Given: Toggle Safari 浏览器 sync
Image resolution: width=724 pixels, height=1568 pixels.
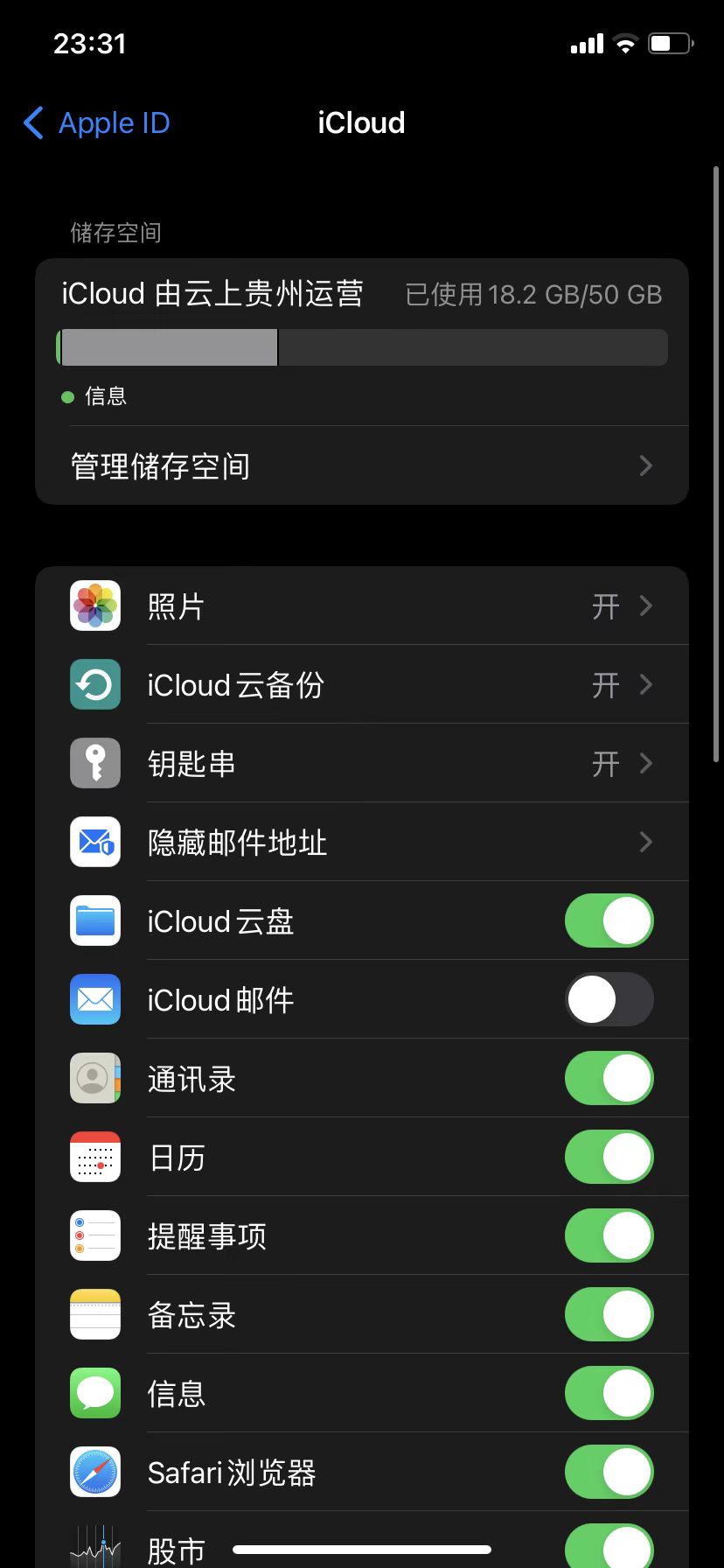Looking at the screenshot, I should (x=609, y=1472).
